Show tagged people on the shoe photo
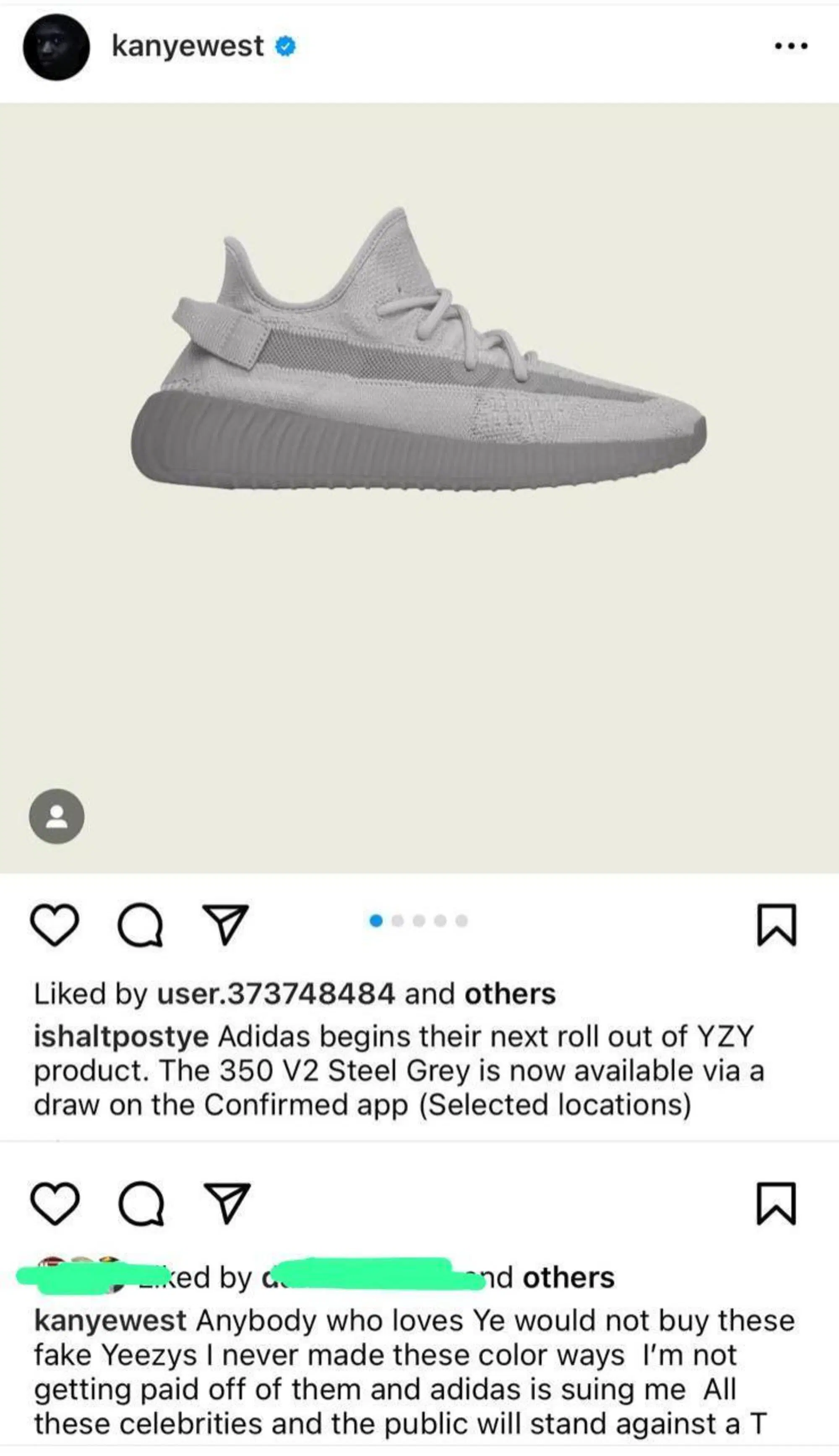Viewport: 839px width, 1456px height. tap(57, 816)
